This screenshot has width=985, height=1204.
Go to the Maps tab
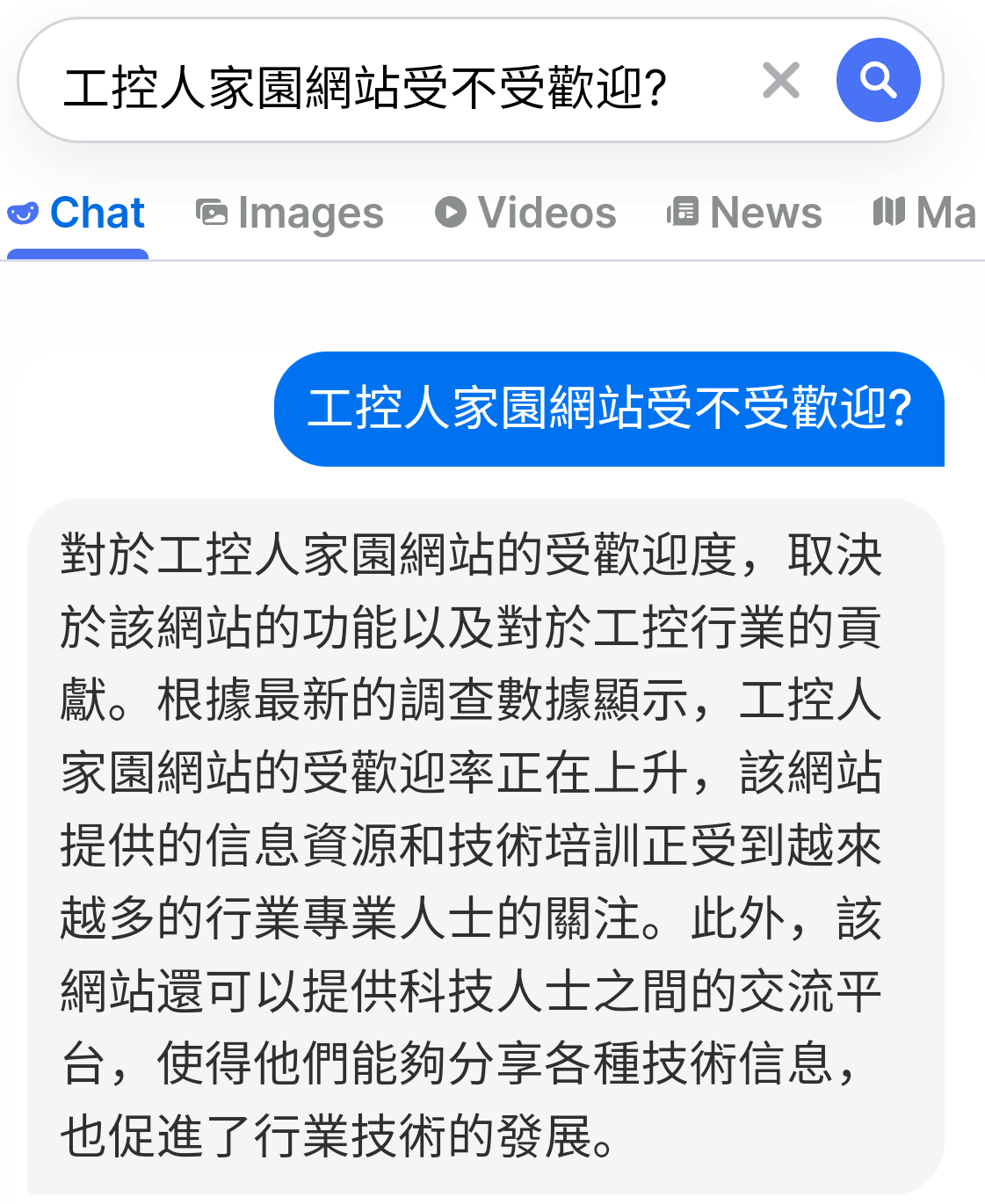tap(925, 214)
